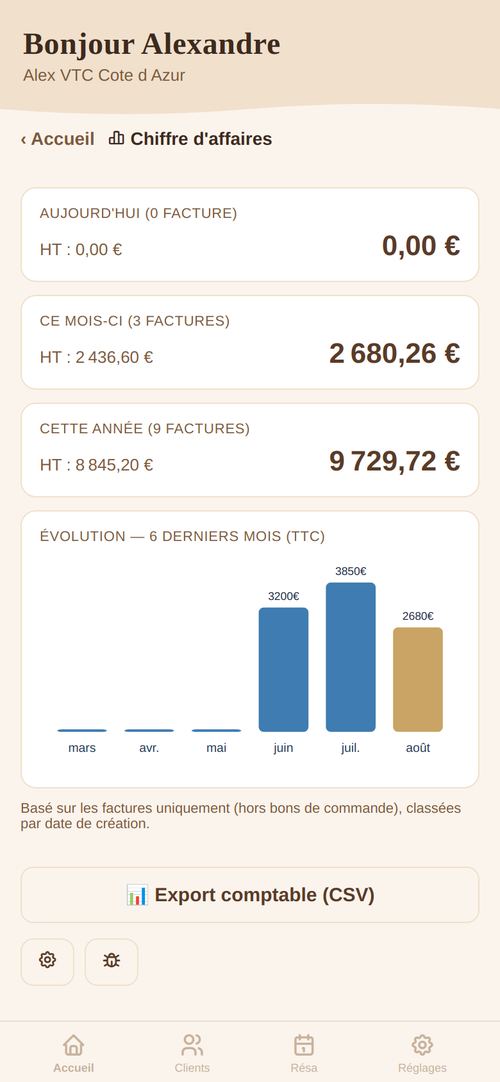Open the bug report icon button

click(x=112, y=961)
